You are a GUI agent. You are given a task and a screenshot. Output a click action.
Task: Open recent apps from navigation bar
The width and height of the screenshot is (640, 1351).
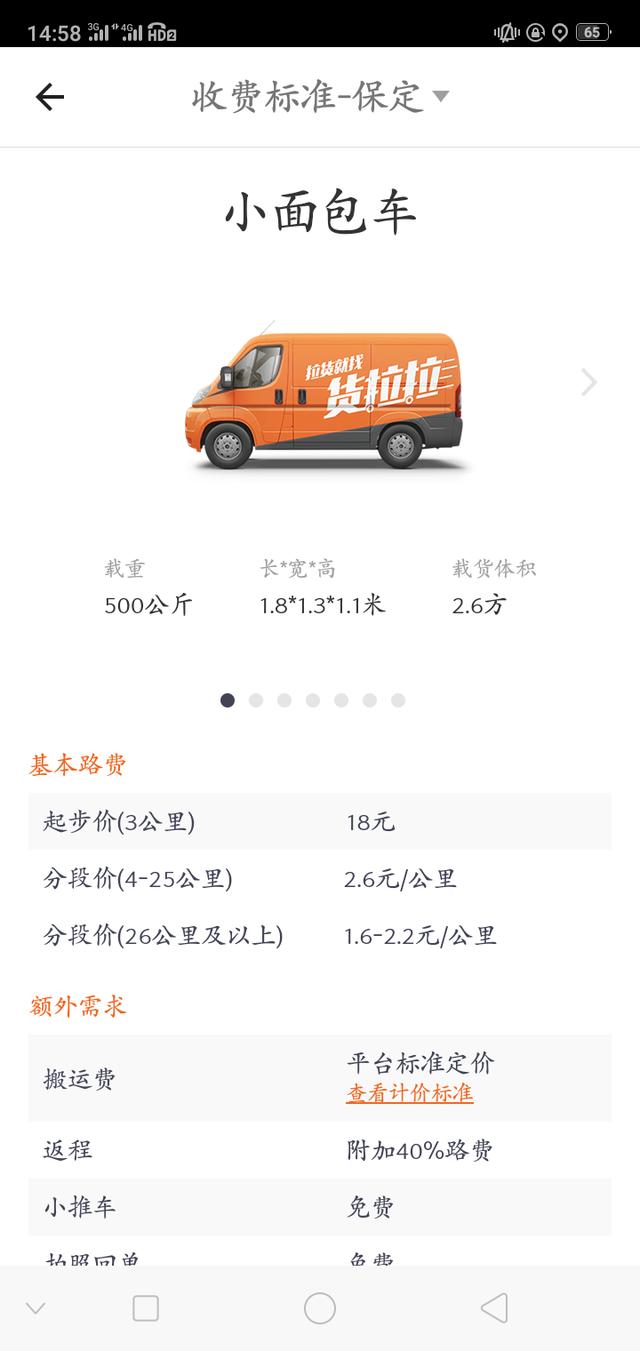[146, 1308]
